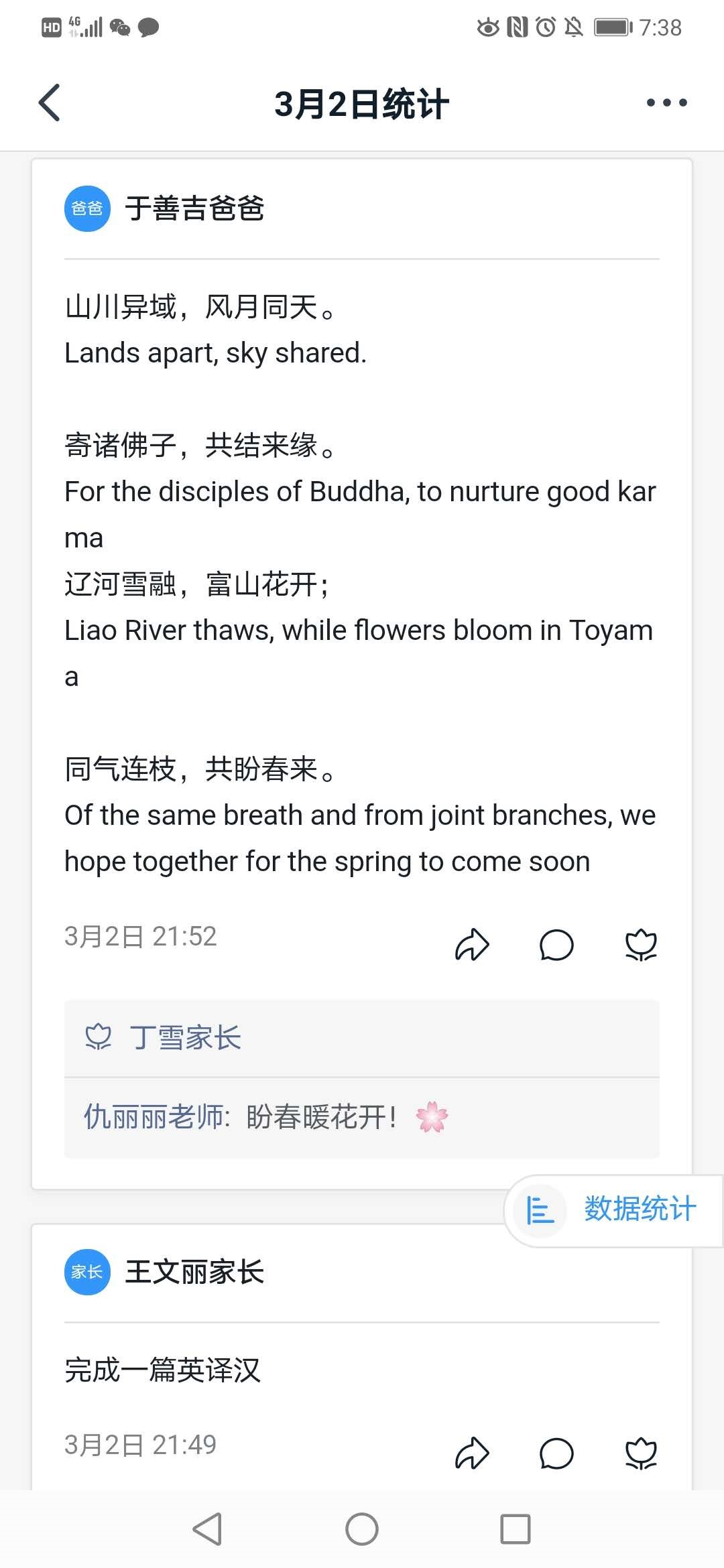Open the three-dot overflow menu
Viewport: 724px width, 1568px height.
666,103
